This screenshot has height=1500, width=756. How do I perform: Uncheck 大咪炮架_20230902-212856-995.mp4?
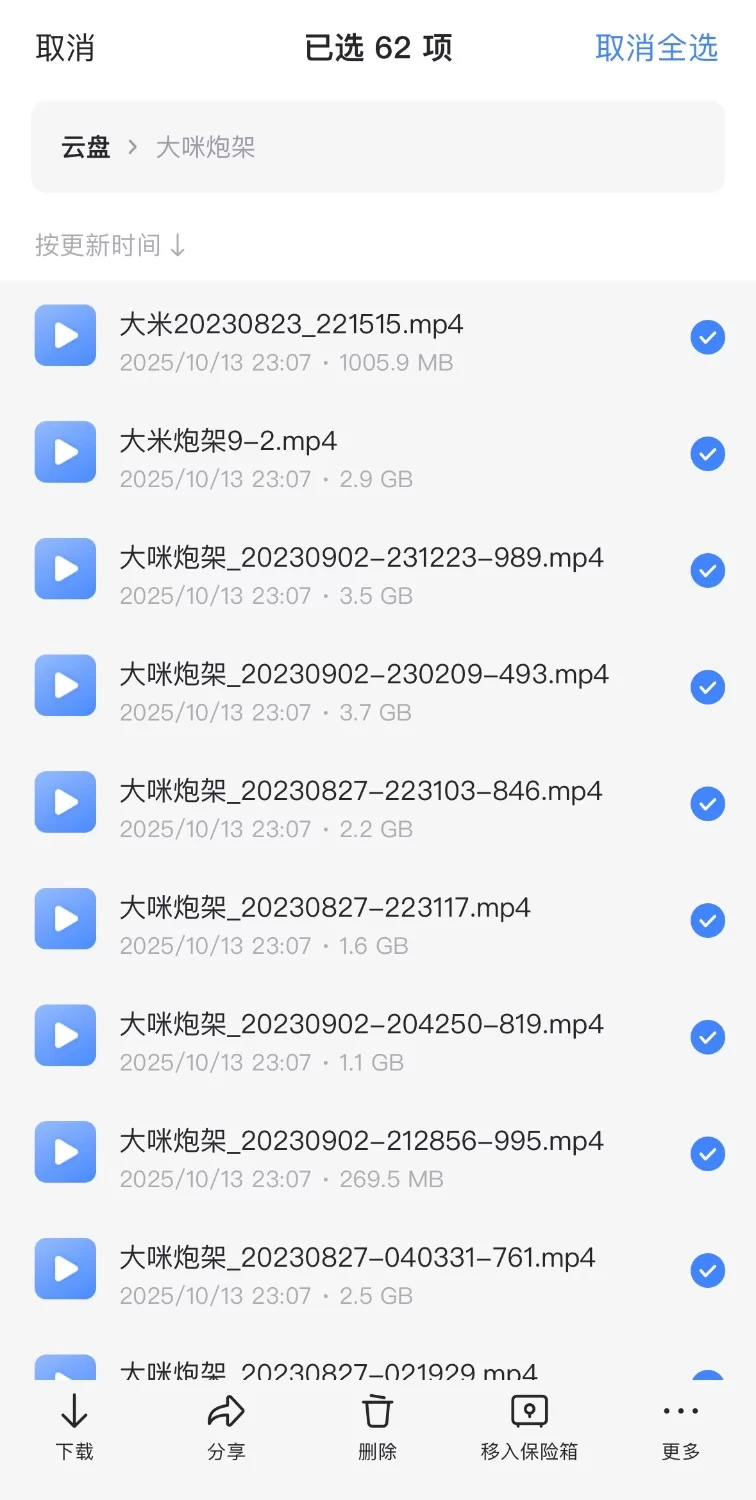tap(707, 1154)
